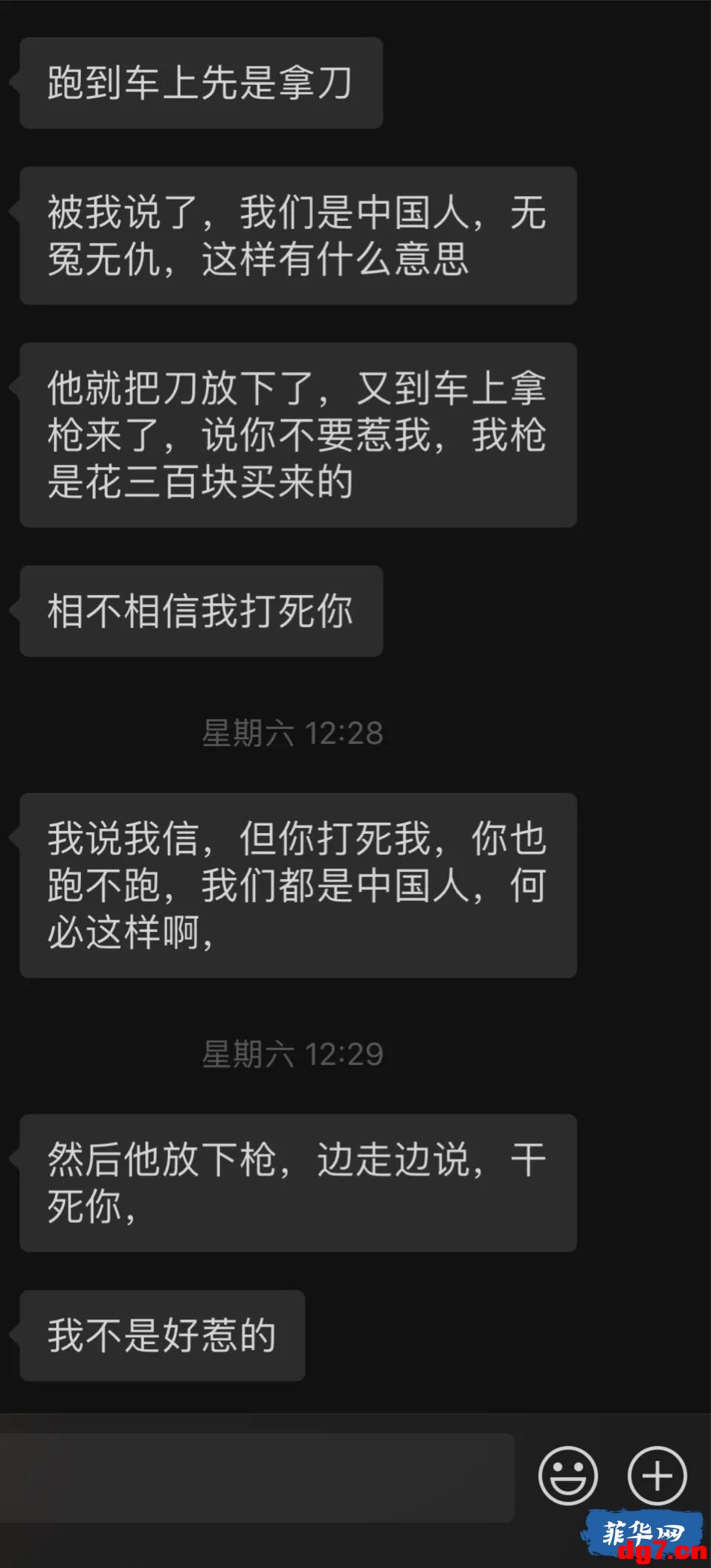Open the plus attachment menu
Viewport: 711px width, 1568px height.
pyautogui.click(x=657, y=1476)
